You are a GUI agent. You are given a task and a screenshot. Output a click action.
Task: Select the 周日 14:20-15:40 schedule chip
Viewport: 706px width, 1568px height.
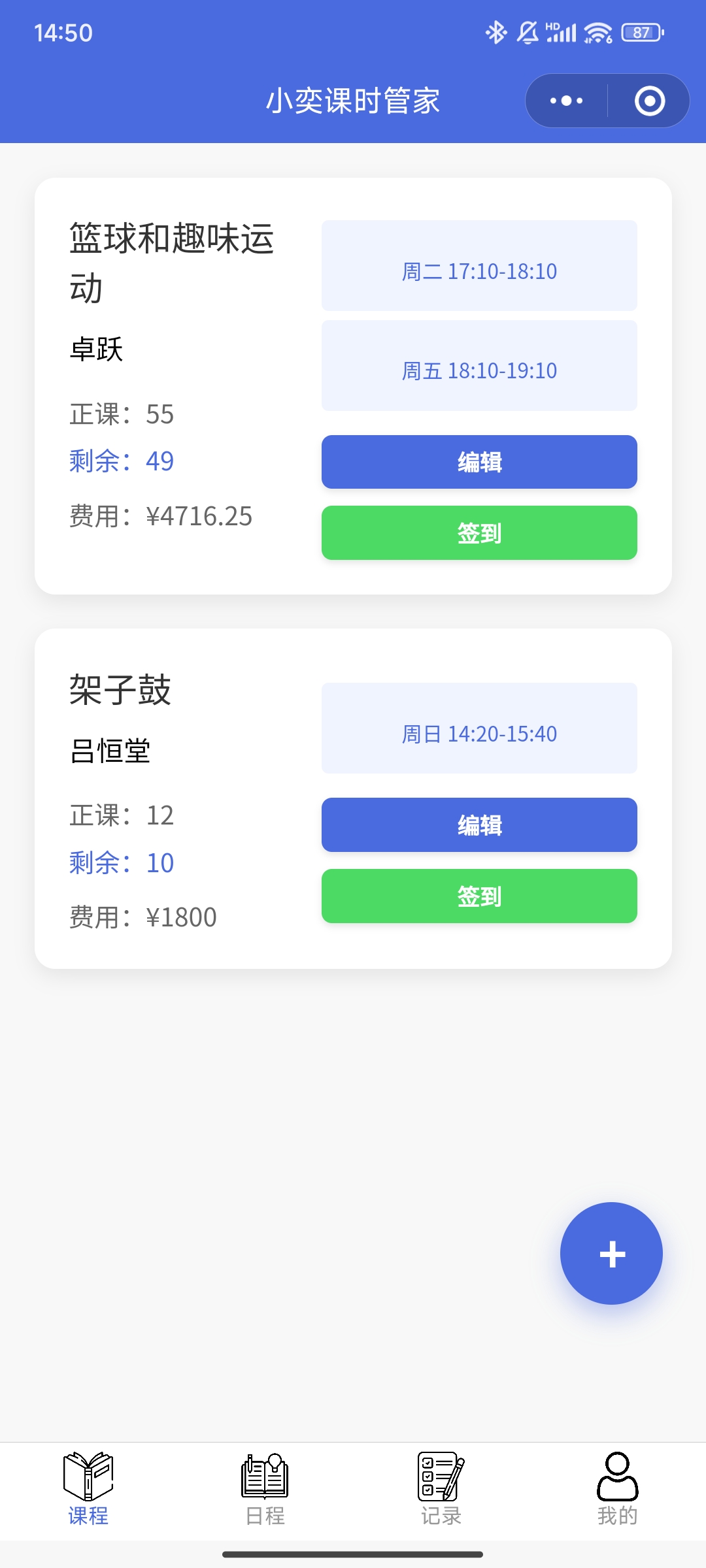tap(479, 734)
